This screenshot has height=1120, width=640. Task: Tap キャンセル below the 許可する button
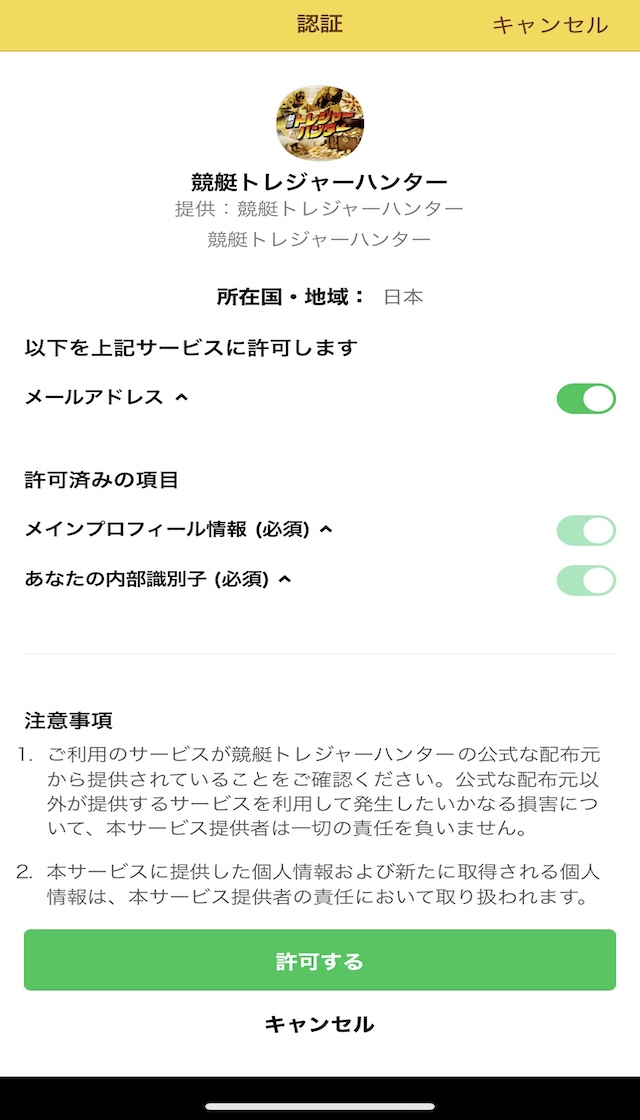pyautogui.click(x=319, y=1024)
